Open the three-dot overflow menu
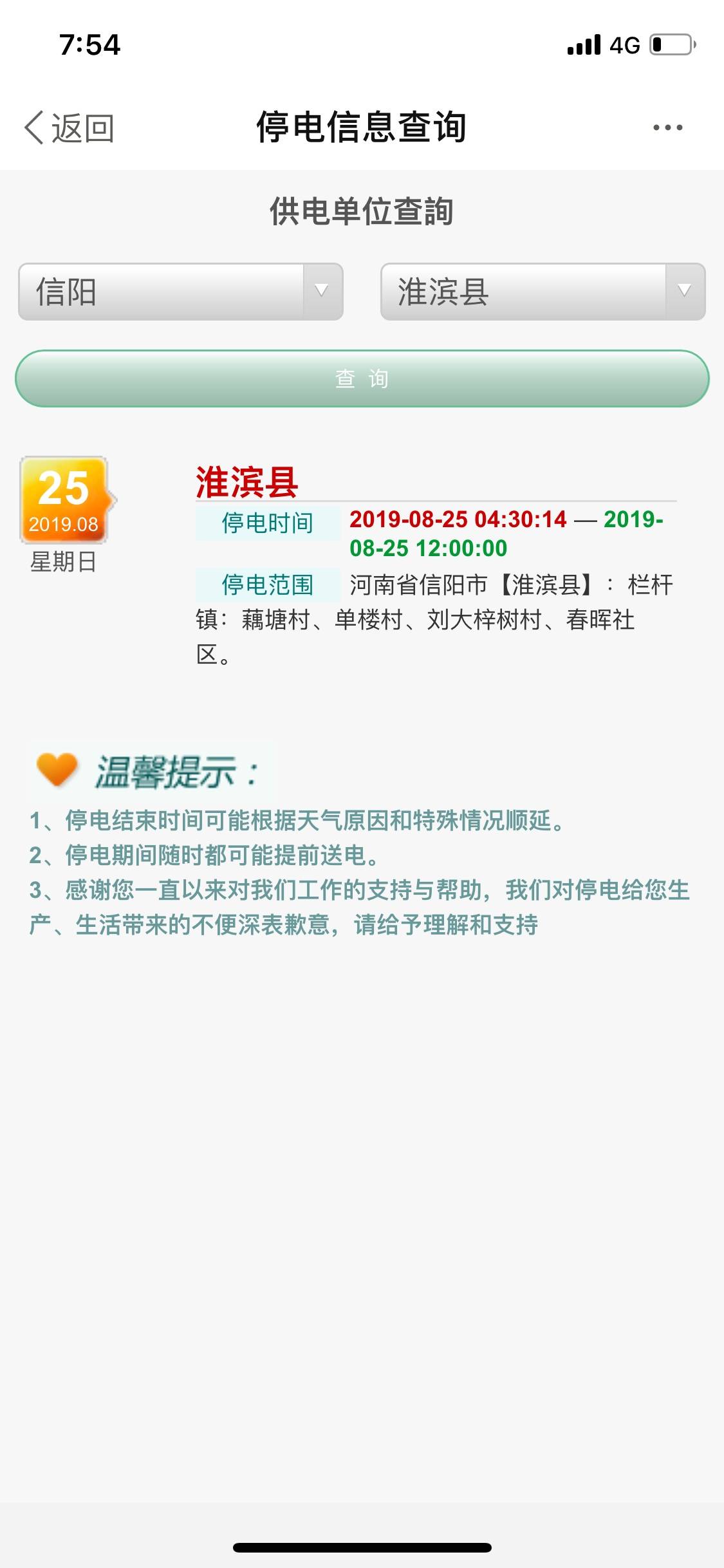Screen dimensions: 724x1568 coord(667,127)
